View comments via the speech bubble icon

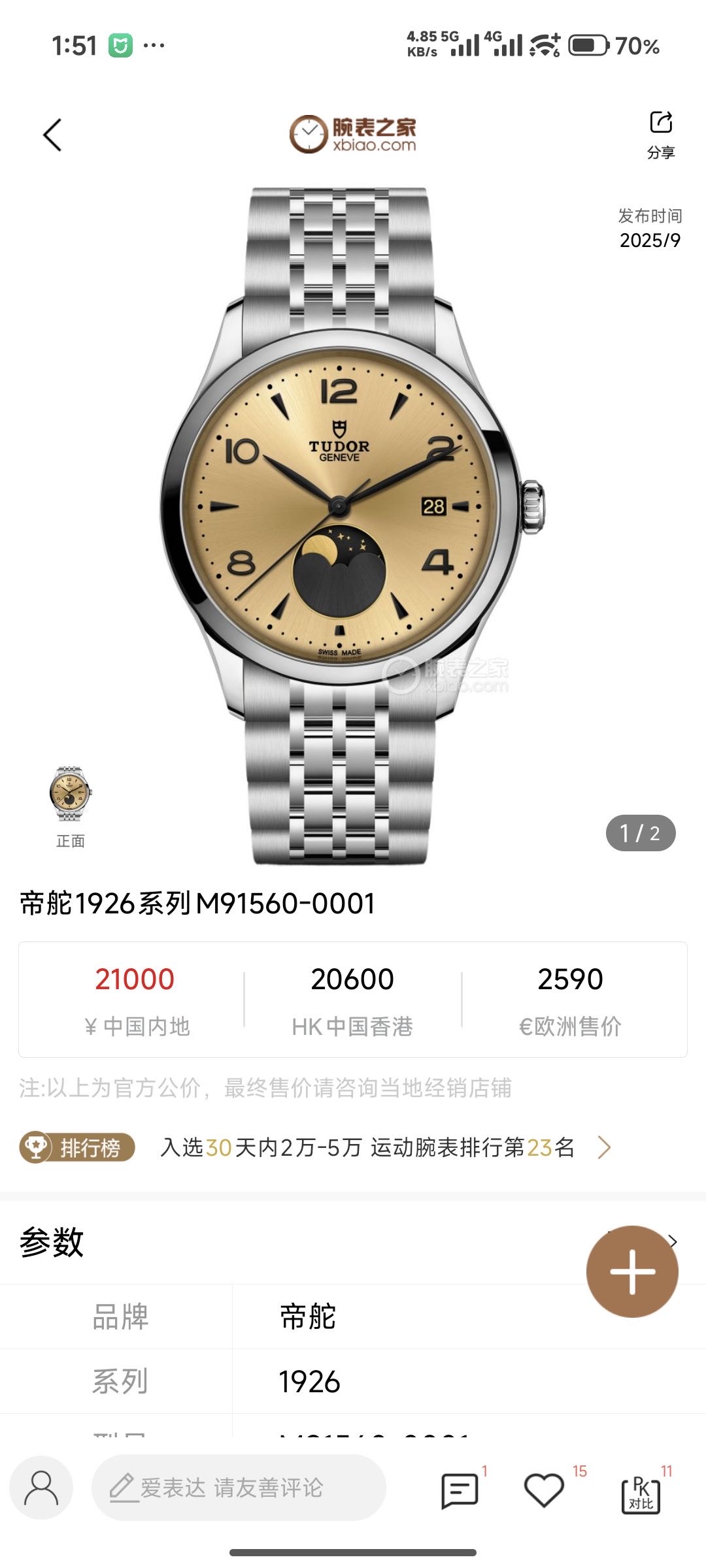(x=460, y=1490)
